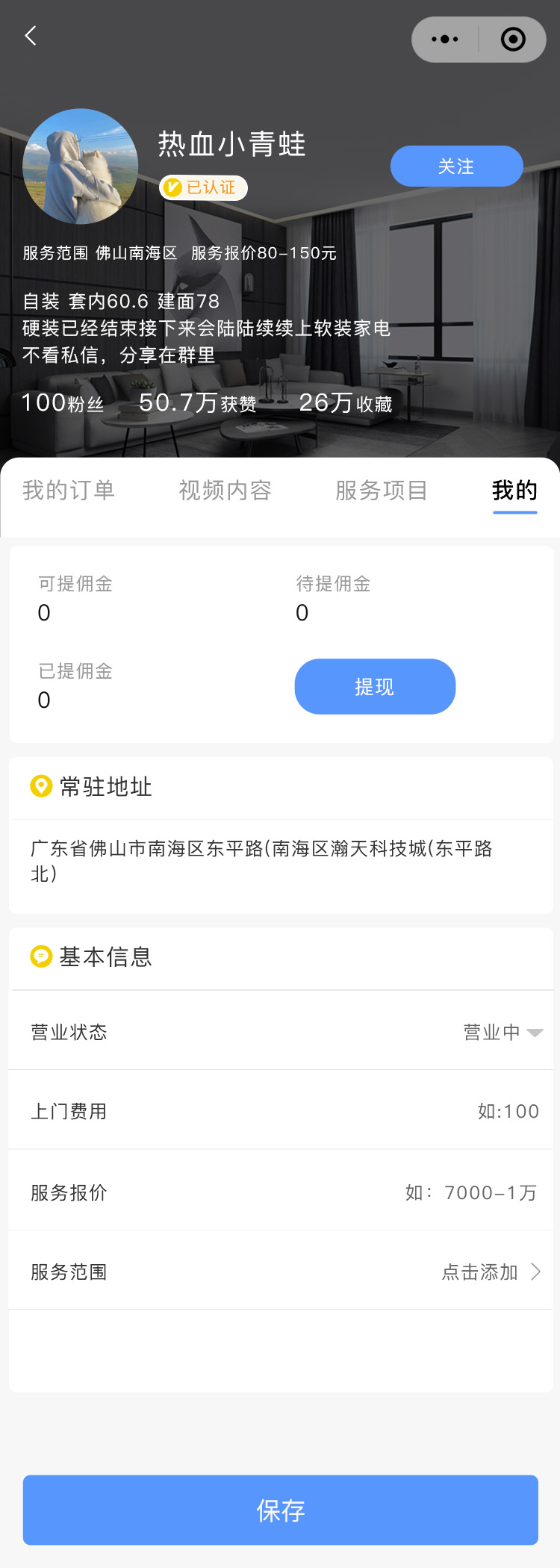Switch to the 我的订单 tab
The height and width of the screenshot is (1568, 560).
[x=69, y=491]
